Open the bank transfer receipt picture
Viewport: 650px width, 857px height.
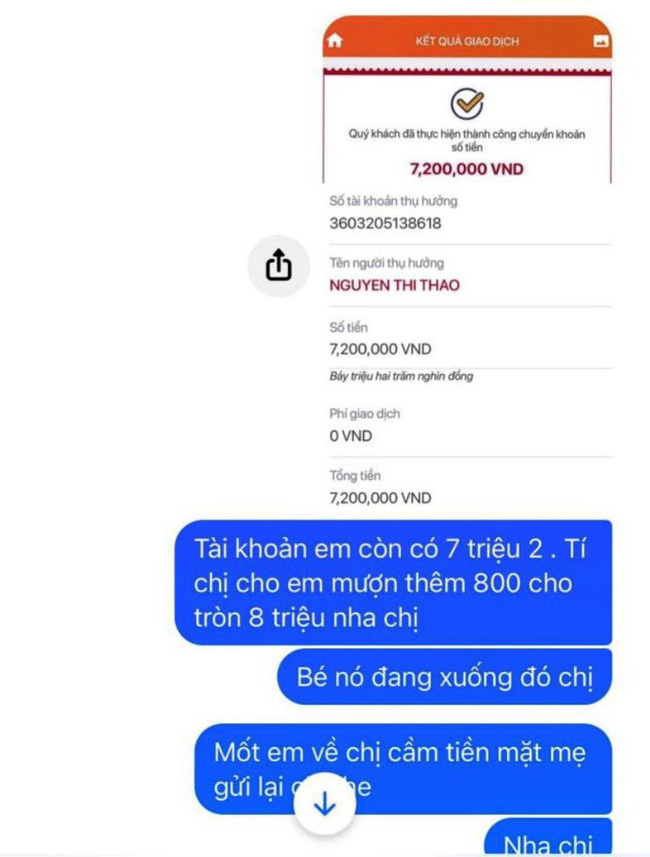(x=467, y=300)
